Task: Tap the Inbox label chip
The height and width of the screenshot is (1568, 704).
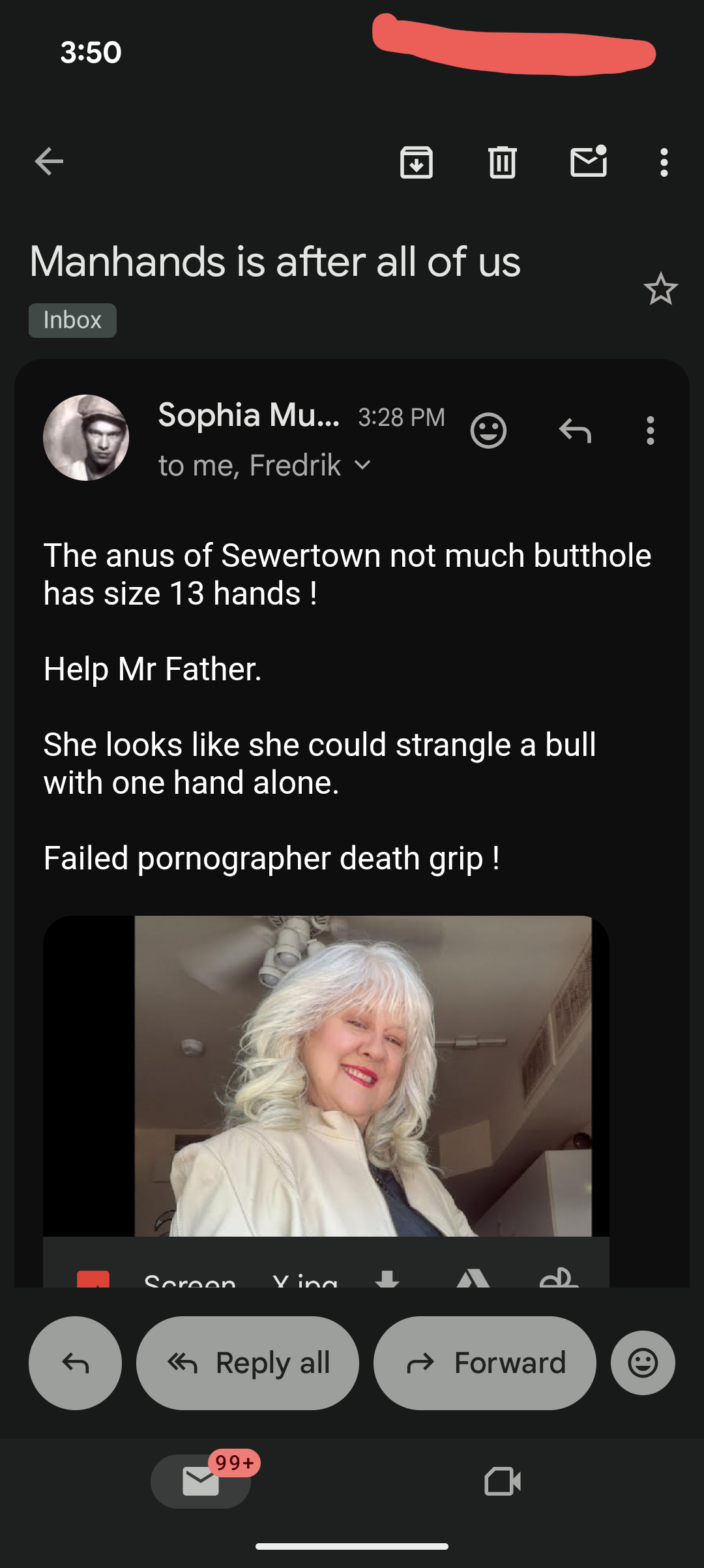Action: click(72, 320)
